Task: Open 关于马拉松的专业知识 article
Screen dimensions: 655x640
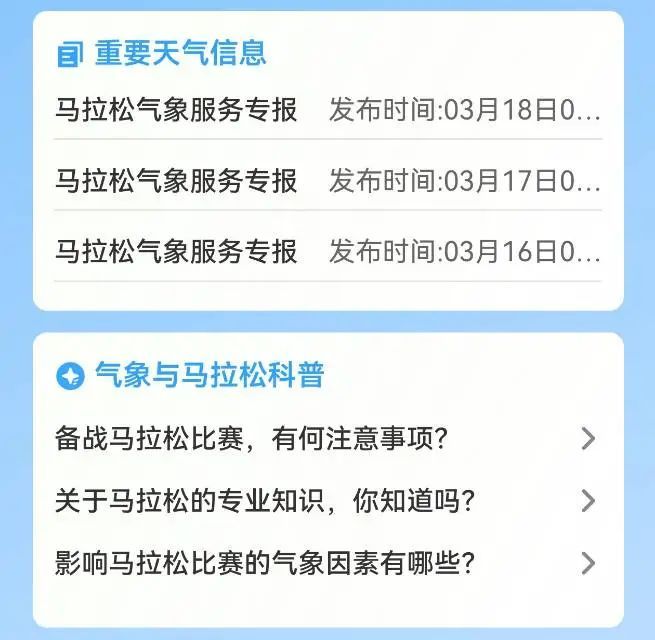Action: tap(327, 500)
